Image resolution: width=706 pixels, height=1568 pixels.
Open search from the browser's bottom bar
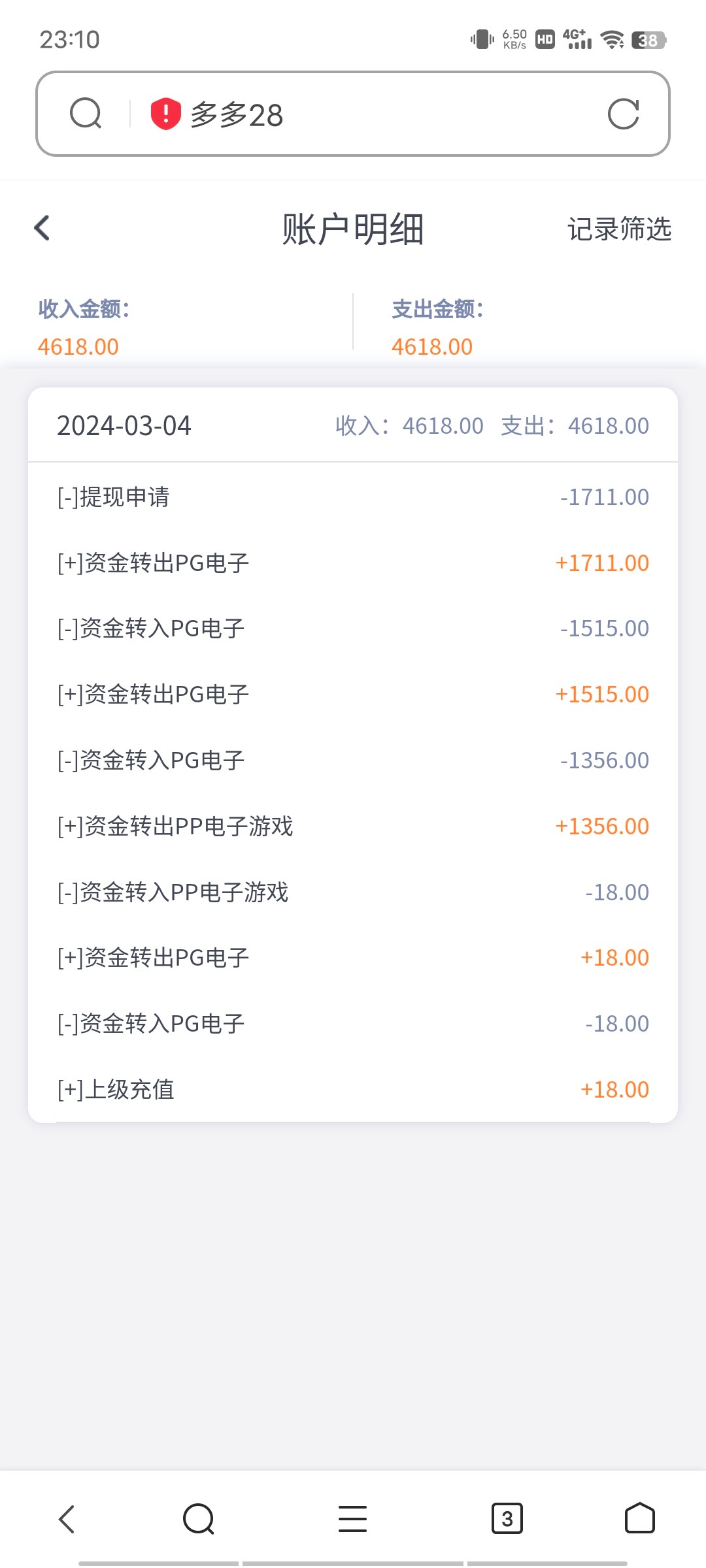pyautogui.click(x=199, y=1518)
